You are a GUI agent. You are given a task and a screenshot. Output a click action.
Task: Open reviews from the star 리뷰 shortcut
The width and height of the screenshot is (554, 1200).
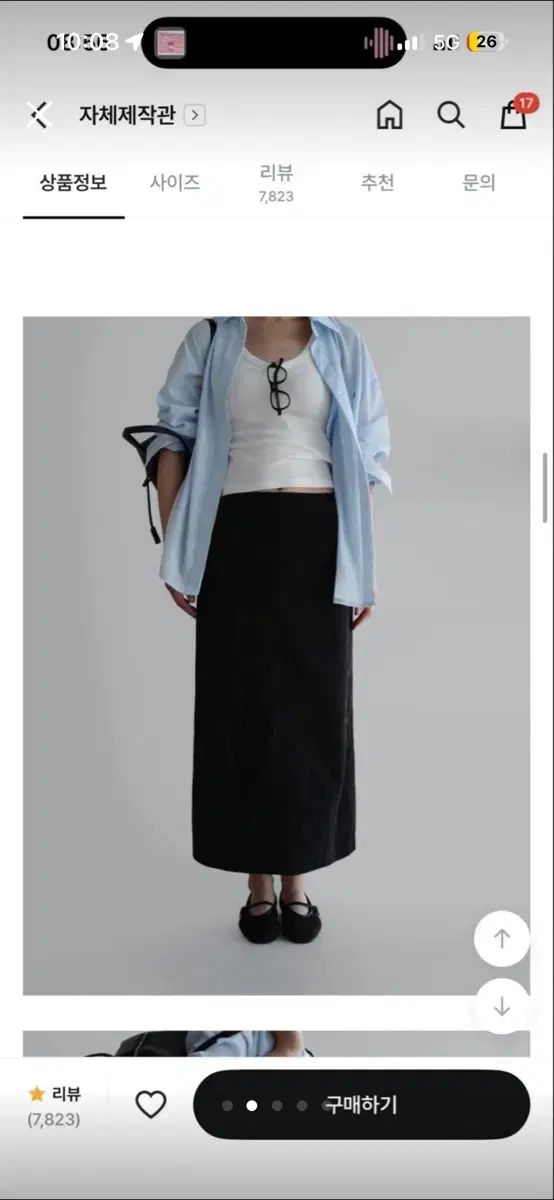tap(54, 1105)
